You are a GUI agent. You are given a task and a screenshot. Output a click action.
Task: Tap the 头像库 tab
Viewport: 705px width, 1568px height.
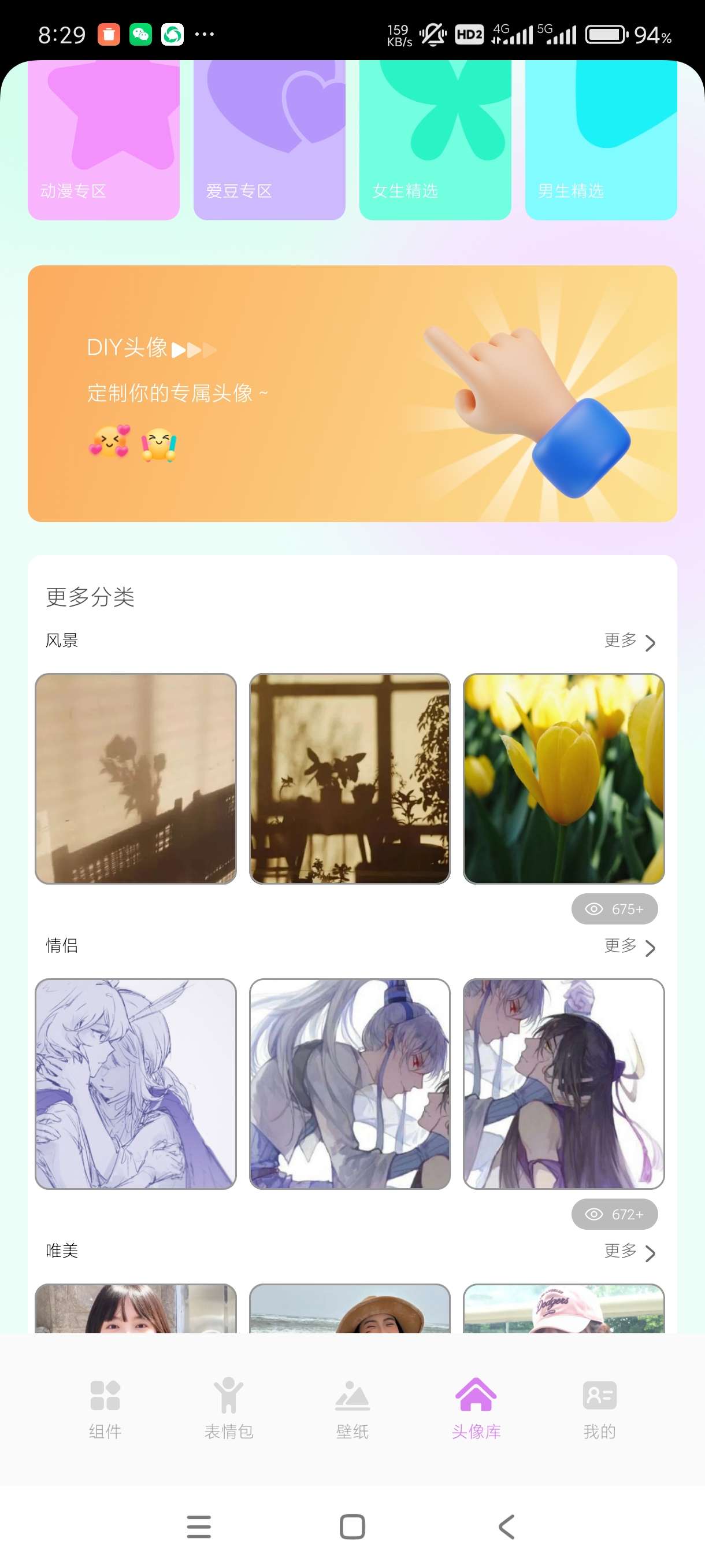(x=476, y=1408)
